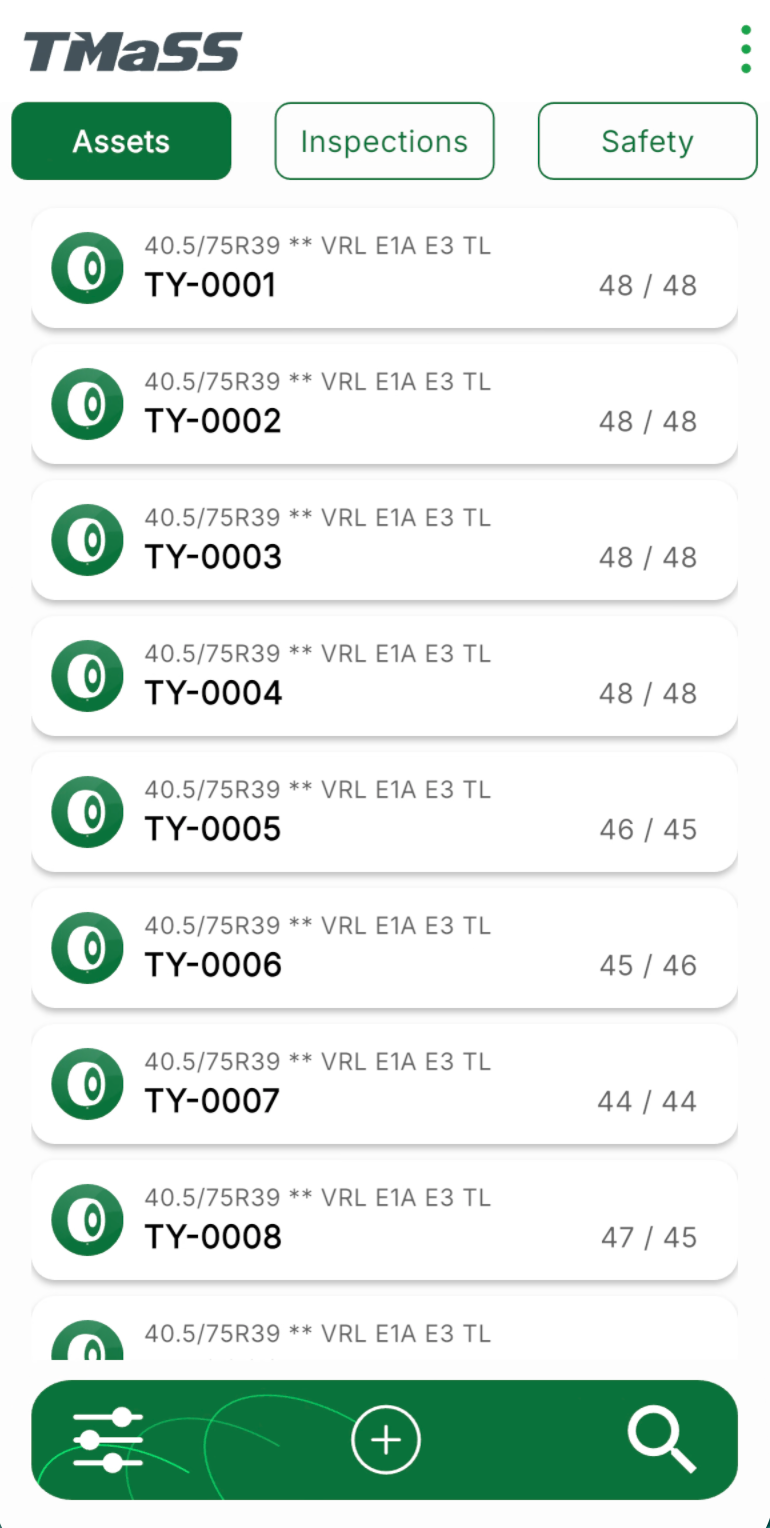The height and width of the screenshot is (1528, 770).
Task: Switch to the Safety tab
Action: point(647,141)
